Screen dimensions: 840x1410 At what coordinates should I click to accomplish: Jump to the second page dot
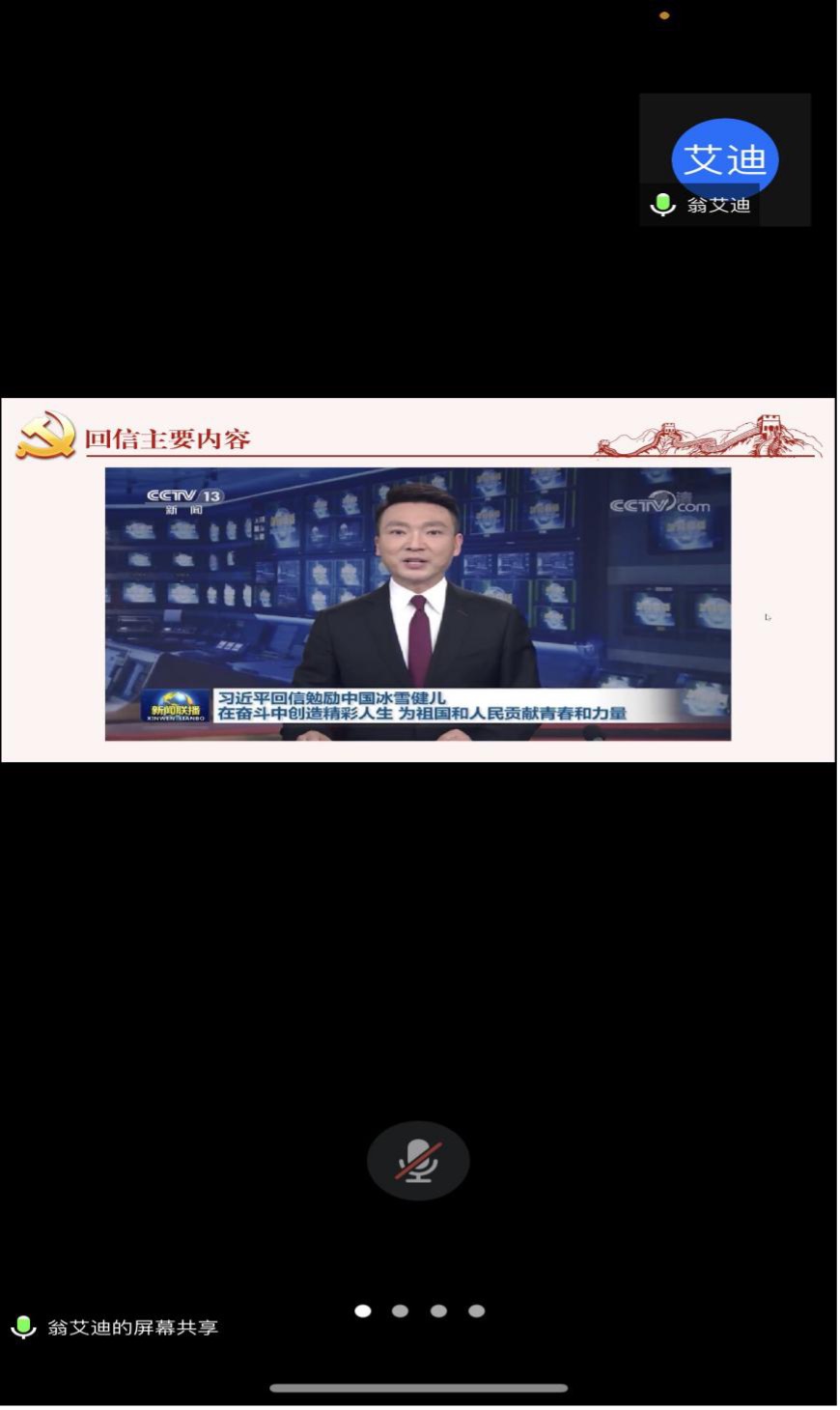[400, 1311]
